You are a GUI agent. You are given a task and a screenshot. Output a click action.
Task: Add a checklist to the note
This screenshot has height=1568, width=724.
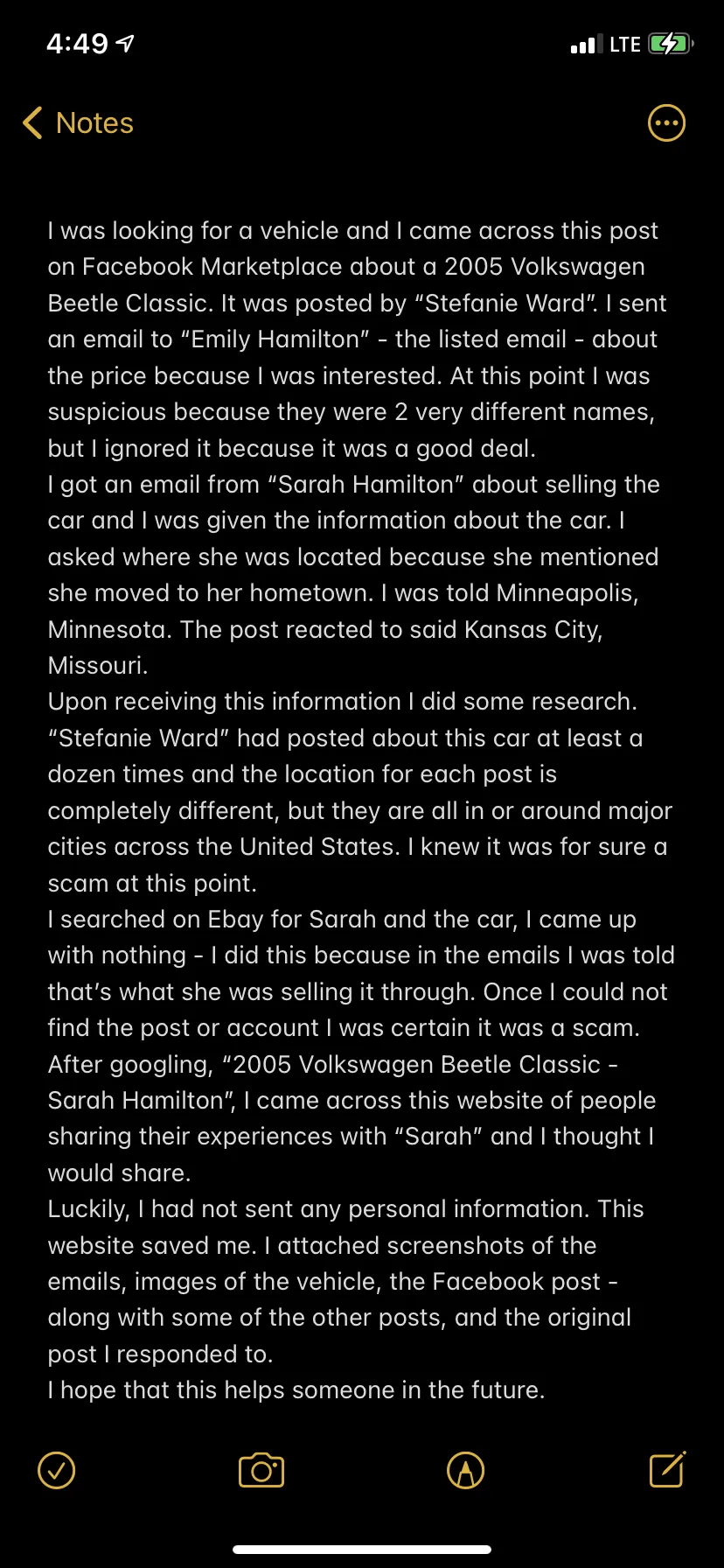[56, 1470]
